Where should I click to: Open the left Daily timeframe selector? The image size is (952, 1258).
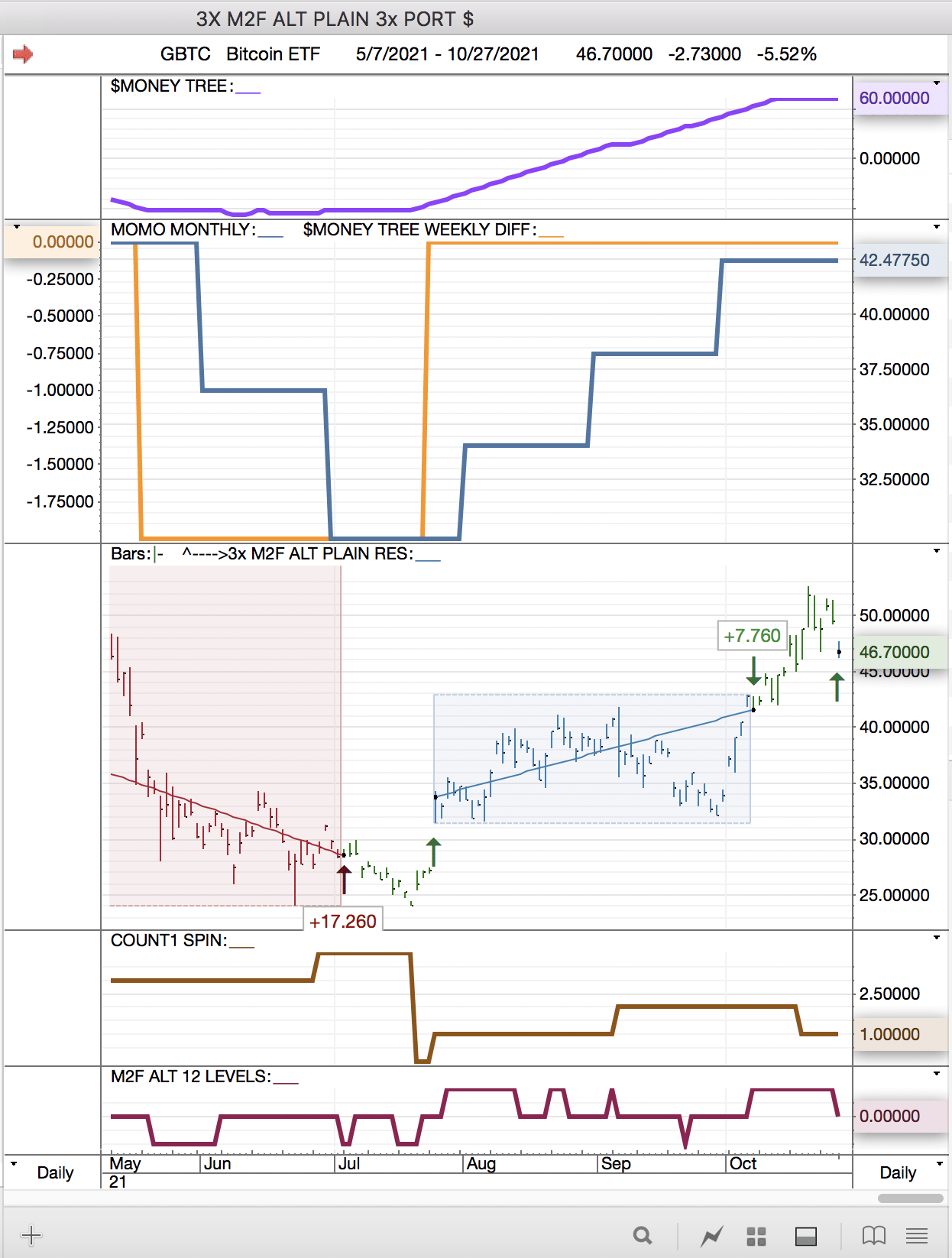pyautogui.click(x=46, y=1172)
